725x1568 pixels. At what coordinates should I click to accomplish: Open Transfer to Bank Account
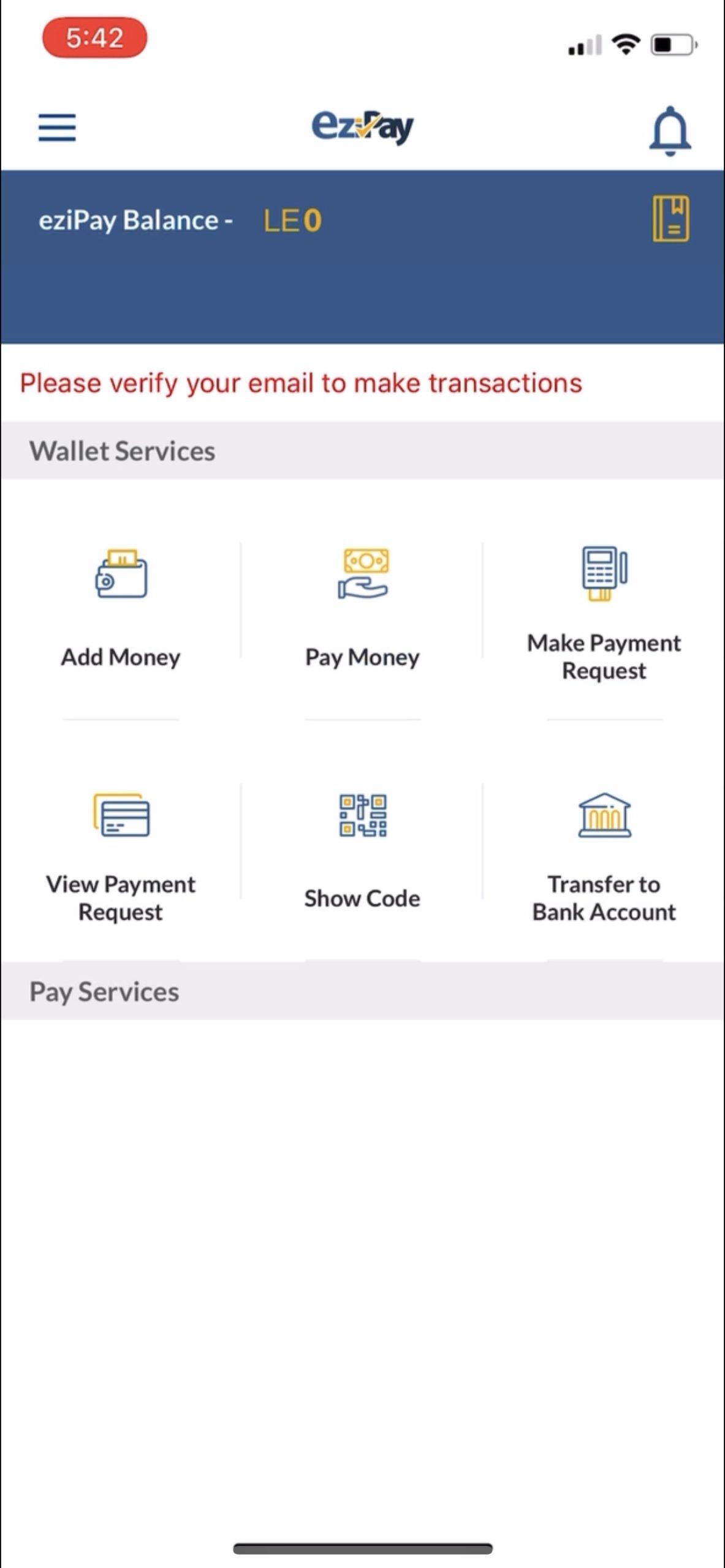(x=604, y=854)
